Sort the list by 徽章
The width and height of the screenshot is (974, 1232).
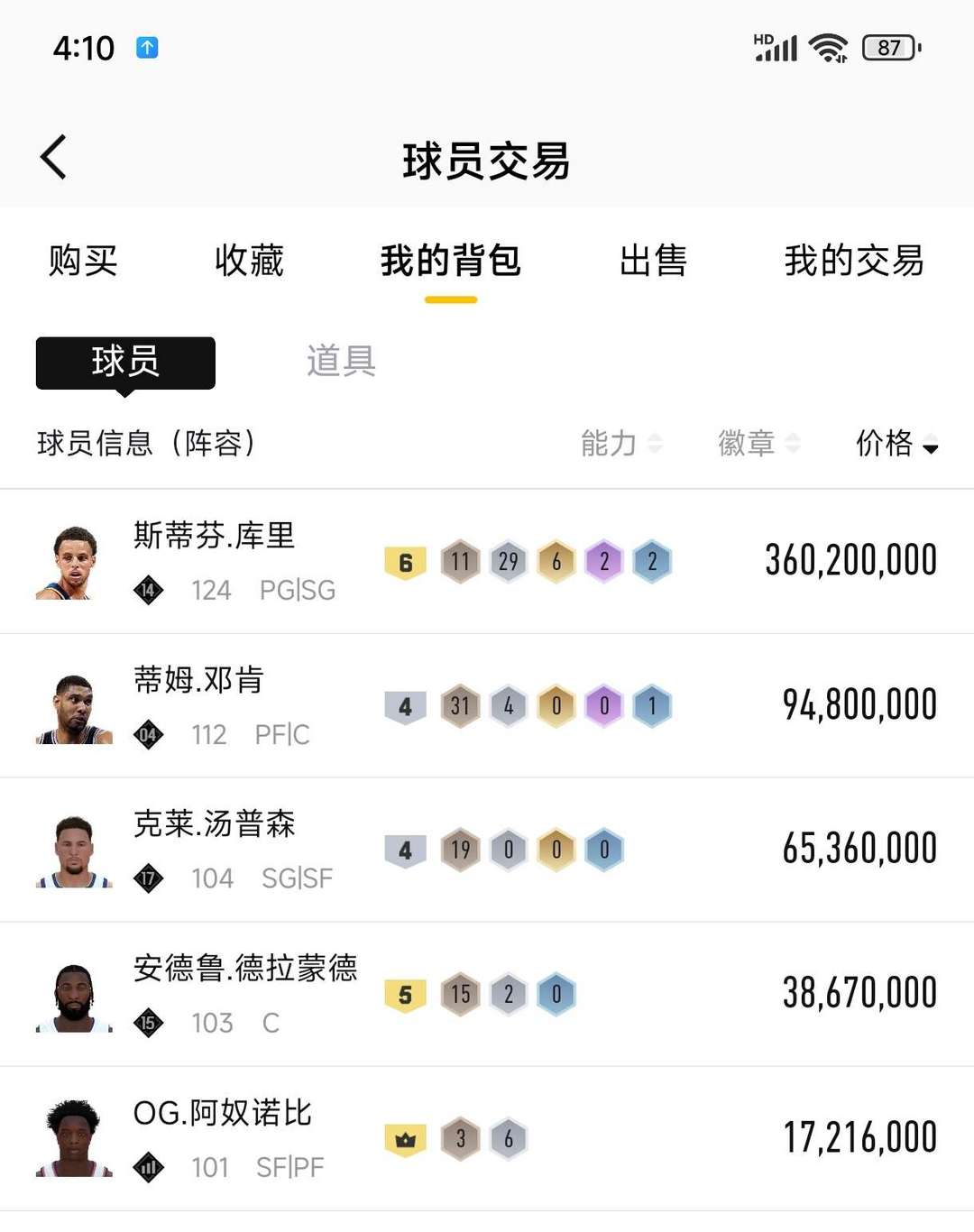point(758,443)
